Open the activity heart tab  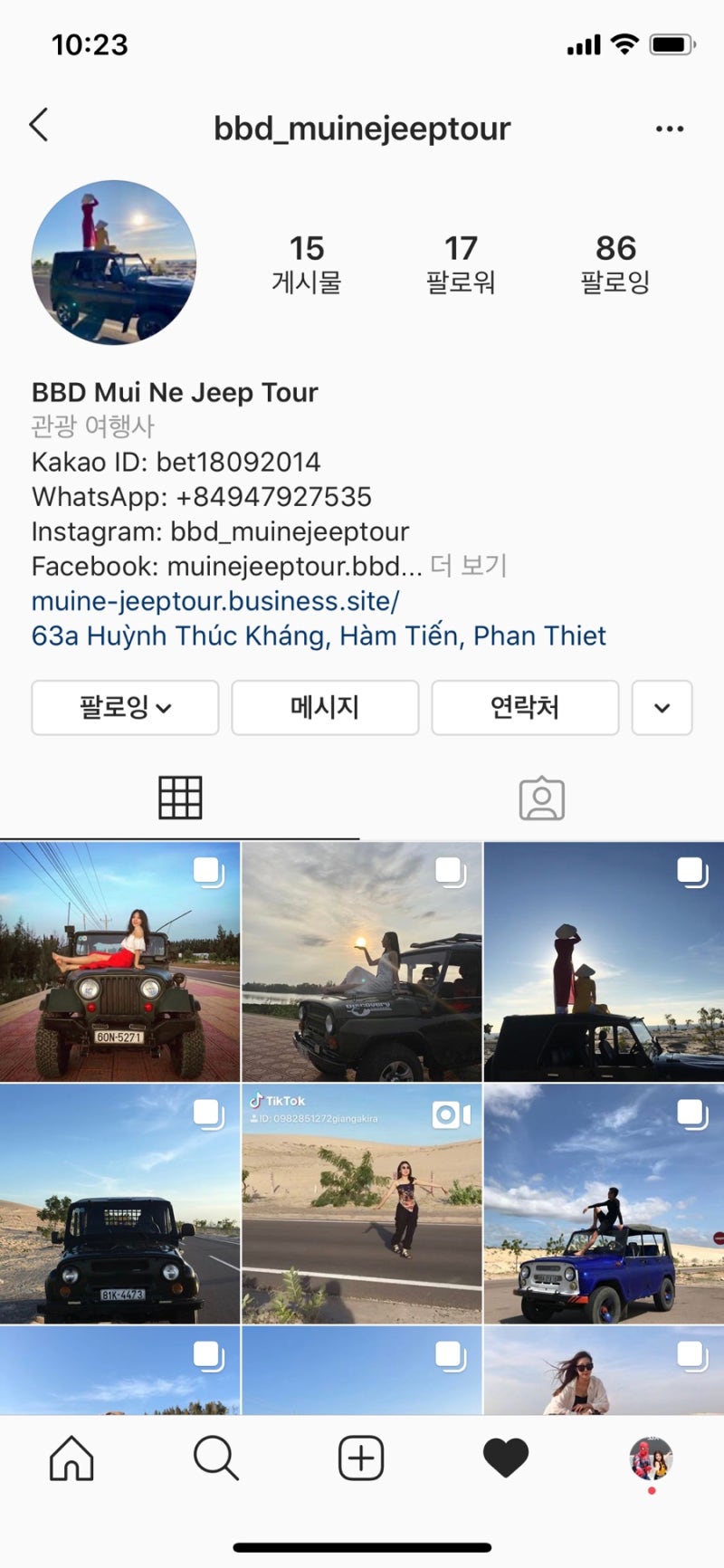[x=505, y=1458]
